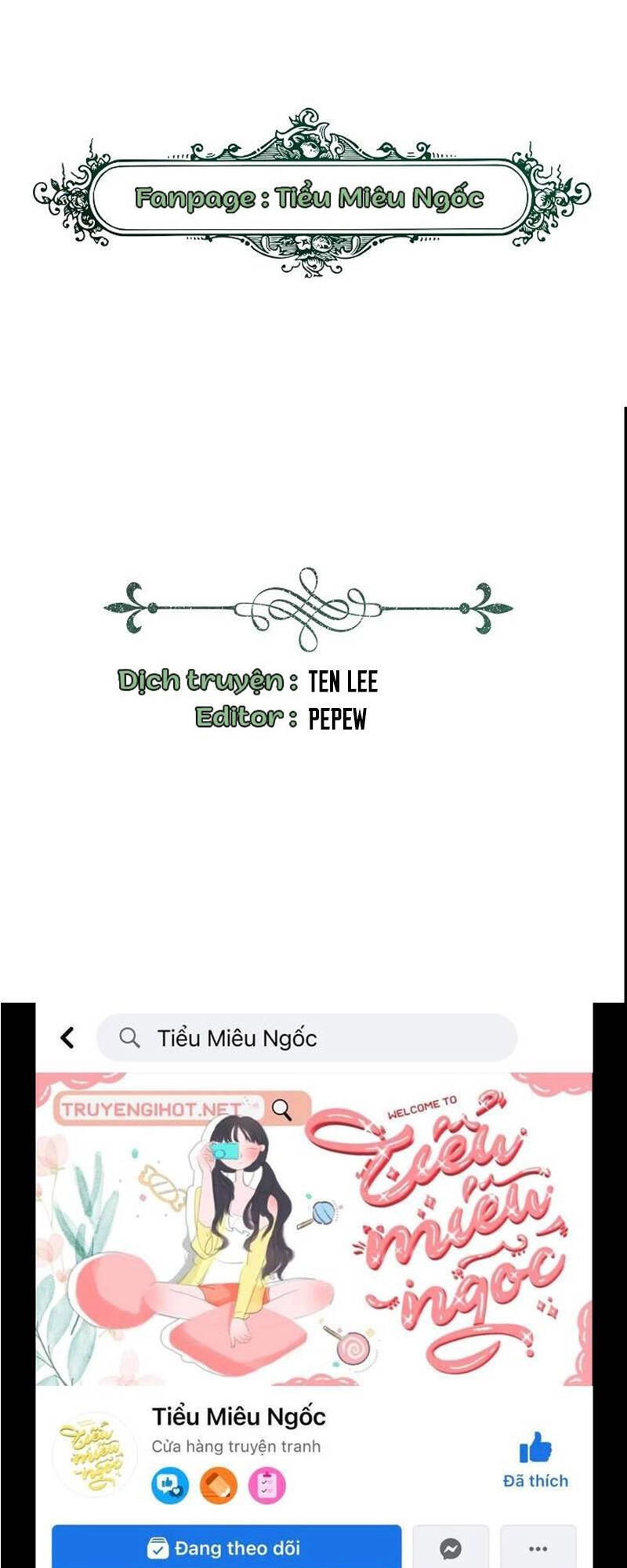This screenshot has height=1568, width=627.
Task: Click the magnifier icon on the cover photo
Action: point(280,1111)
